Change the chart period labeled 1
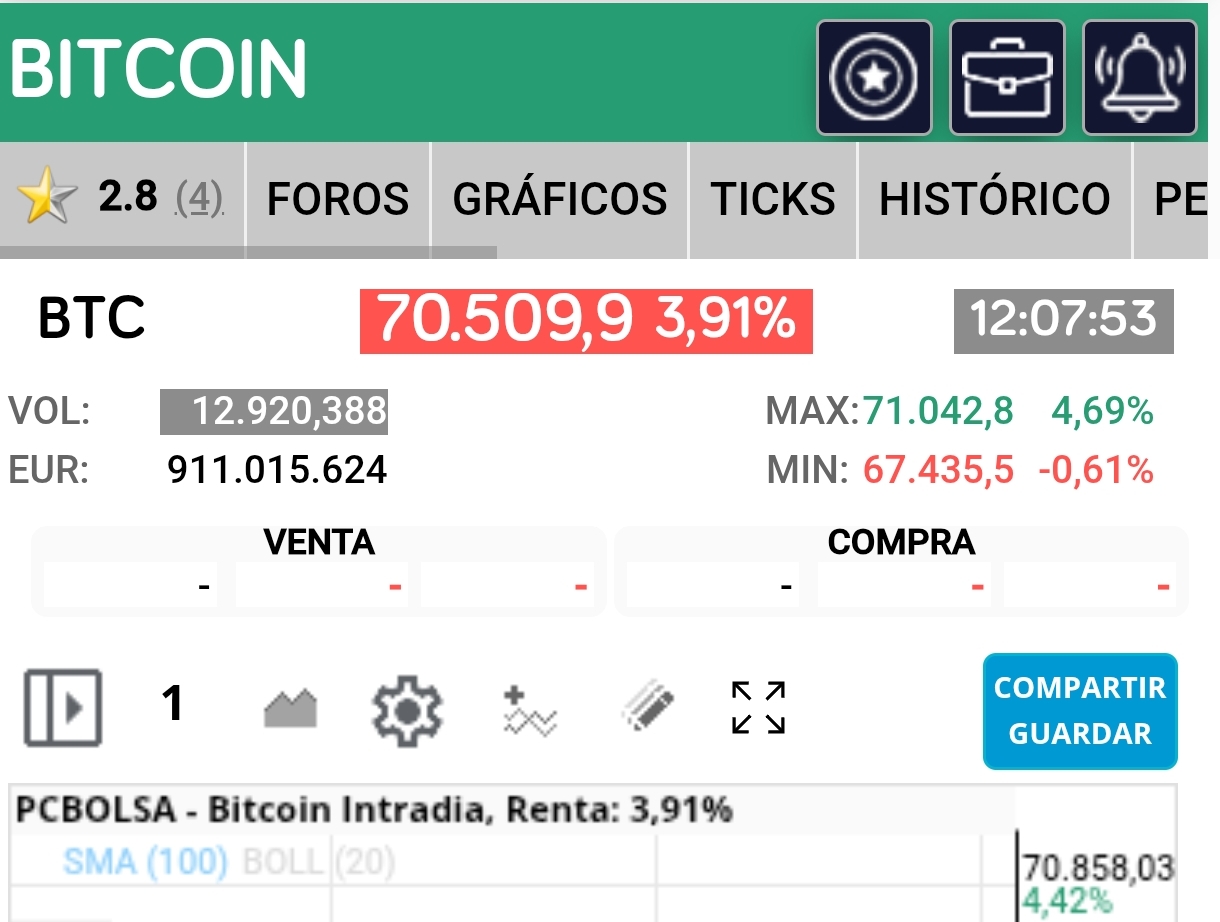 (x=173, y=704)
